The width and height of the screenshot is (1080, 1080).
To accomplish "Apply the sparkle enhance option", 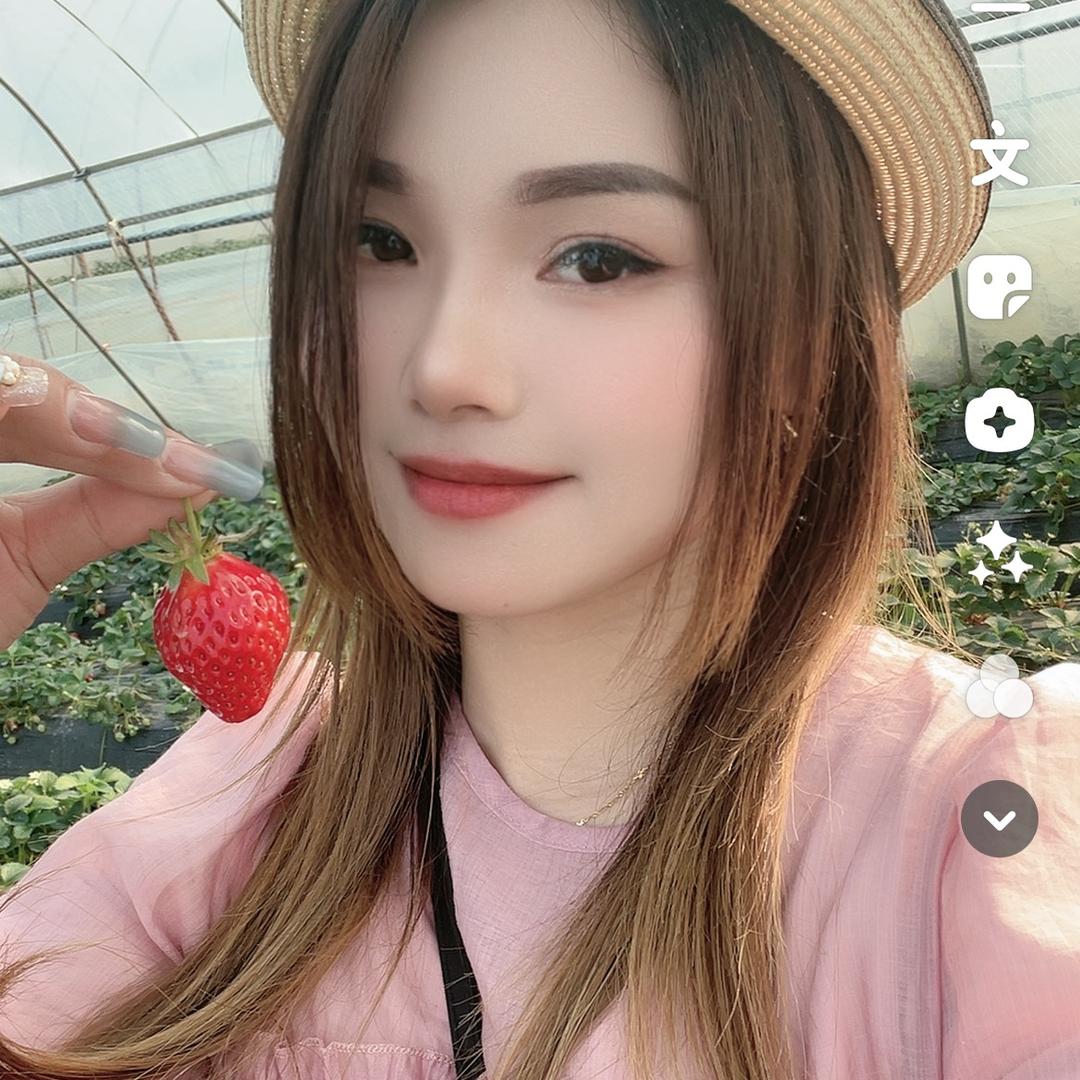I will tap(999, 553).
